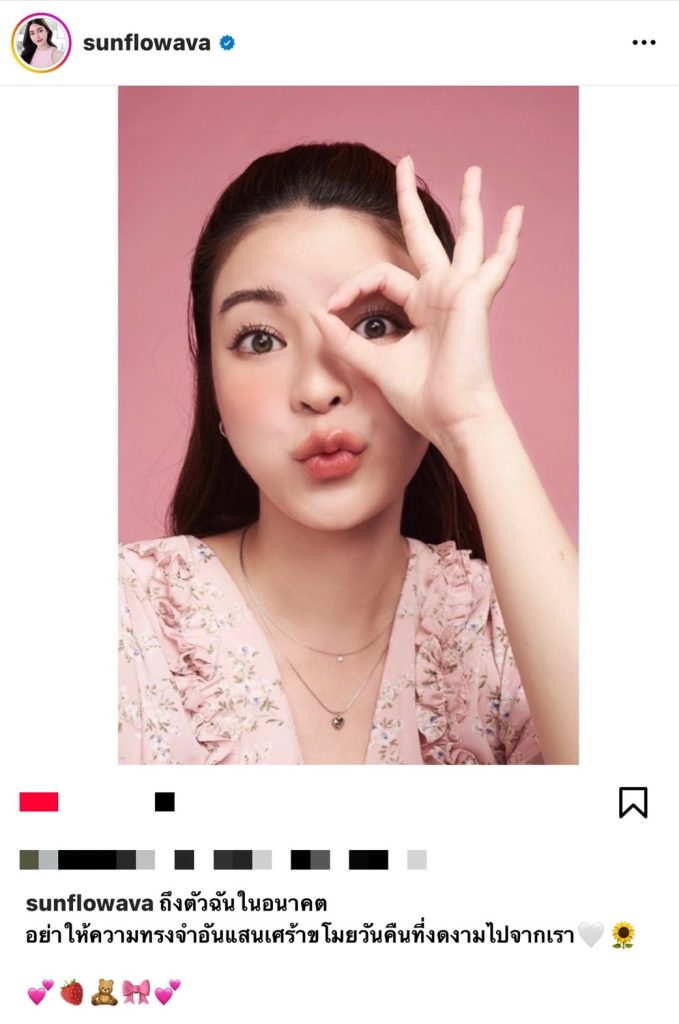Open sunflowava's profile picture story
Viewport: 679px width, 1024px height.
[x=41, y=43]
